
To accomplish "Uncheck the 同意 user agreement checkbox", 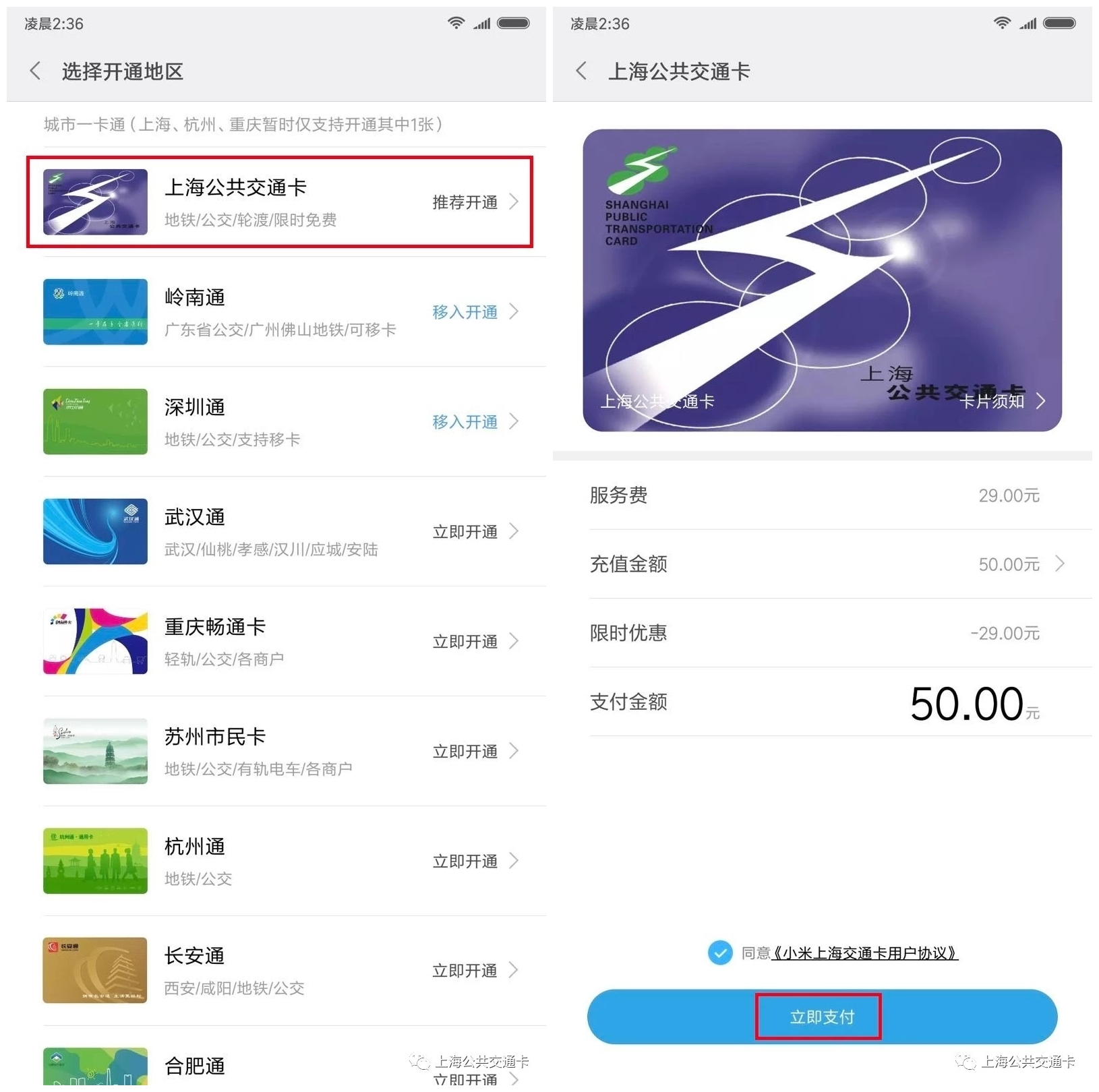I will [x=720, y=952].
